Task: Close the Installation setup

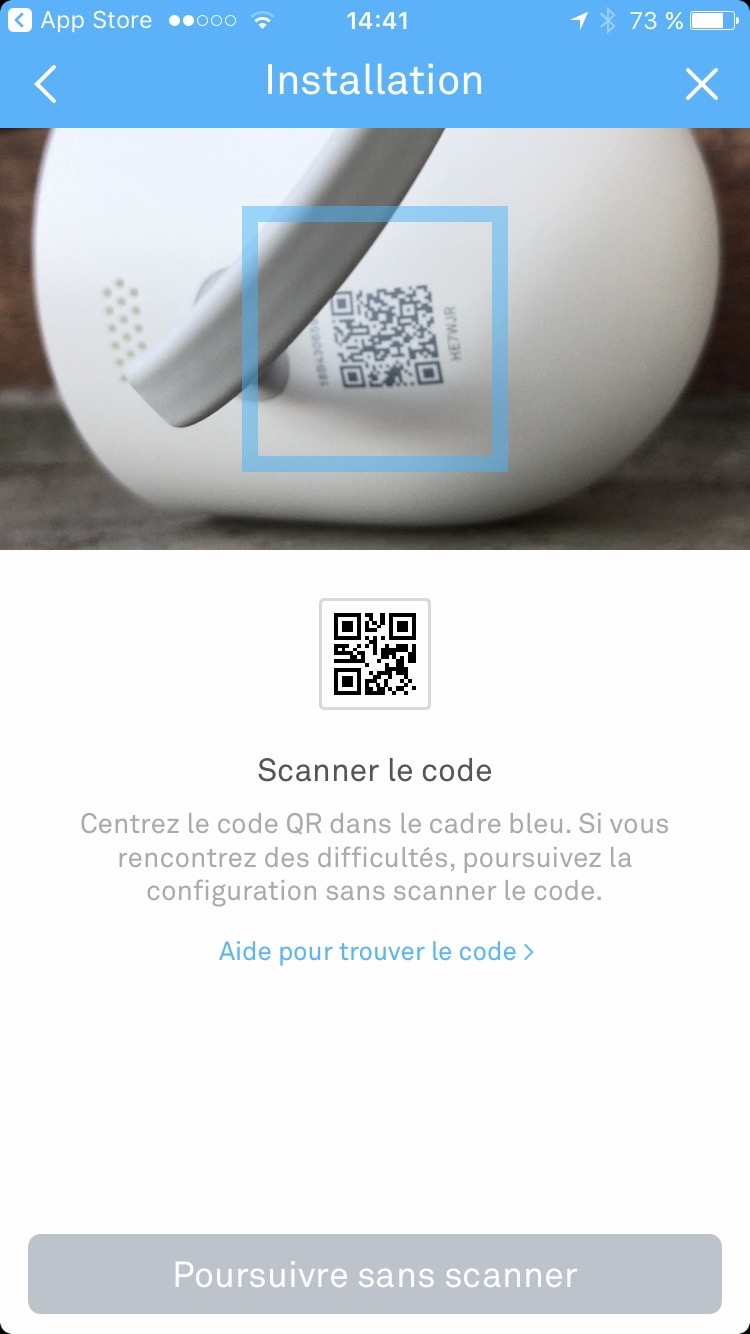Action: point(702,84)
